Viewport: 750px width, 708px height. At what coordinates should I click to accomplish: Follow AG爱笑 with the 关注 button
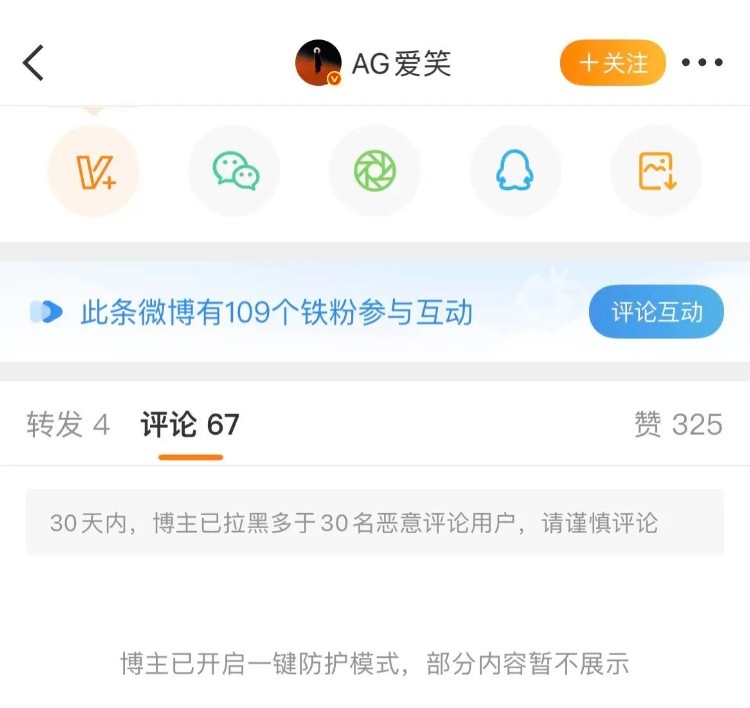pyautogui.click(x=612, y=63)
